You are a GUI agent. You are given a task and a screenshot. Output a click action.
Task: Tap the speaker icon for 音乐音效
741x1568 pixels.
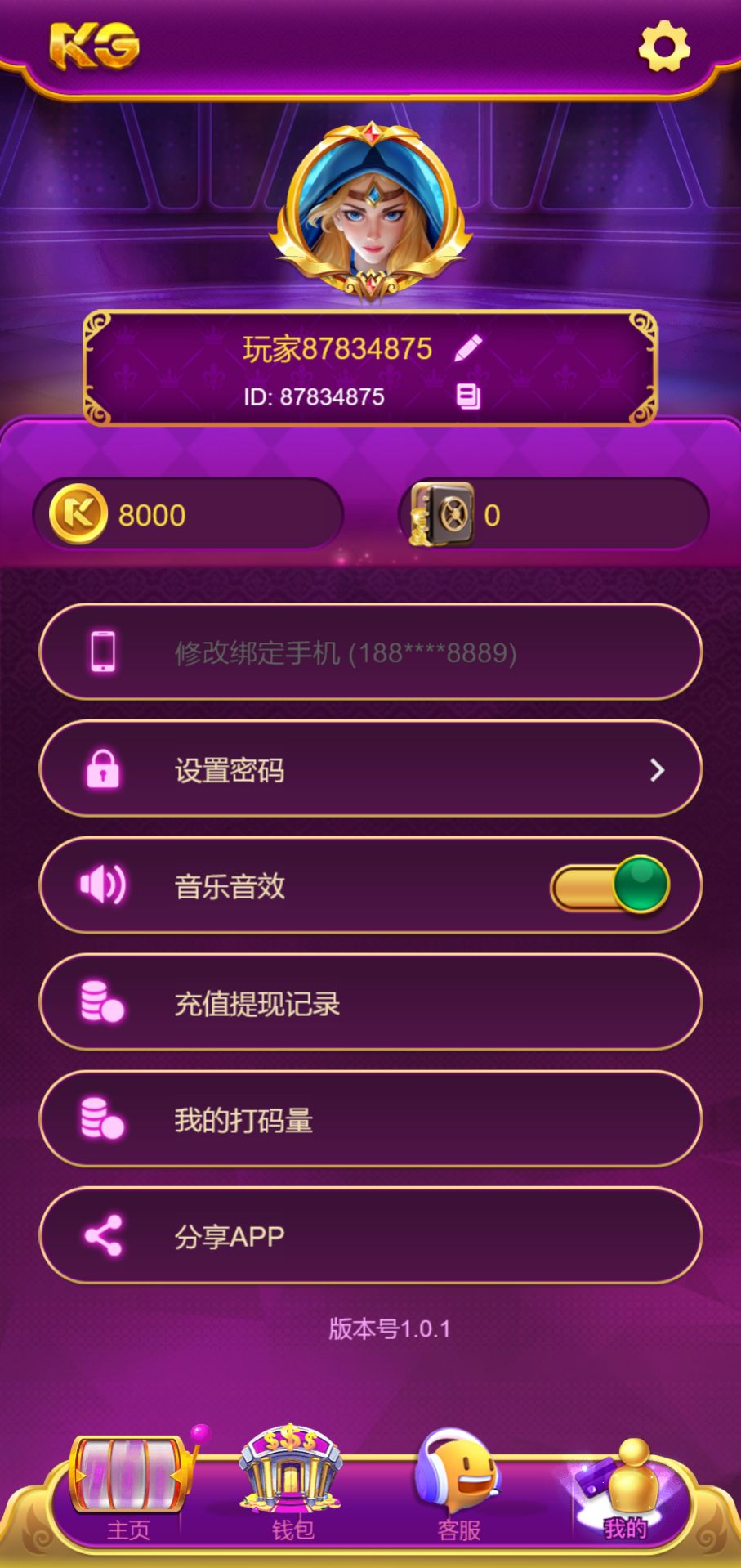(x=101, y=885)
